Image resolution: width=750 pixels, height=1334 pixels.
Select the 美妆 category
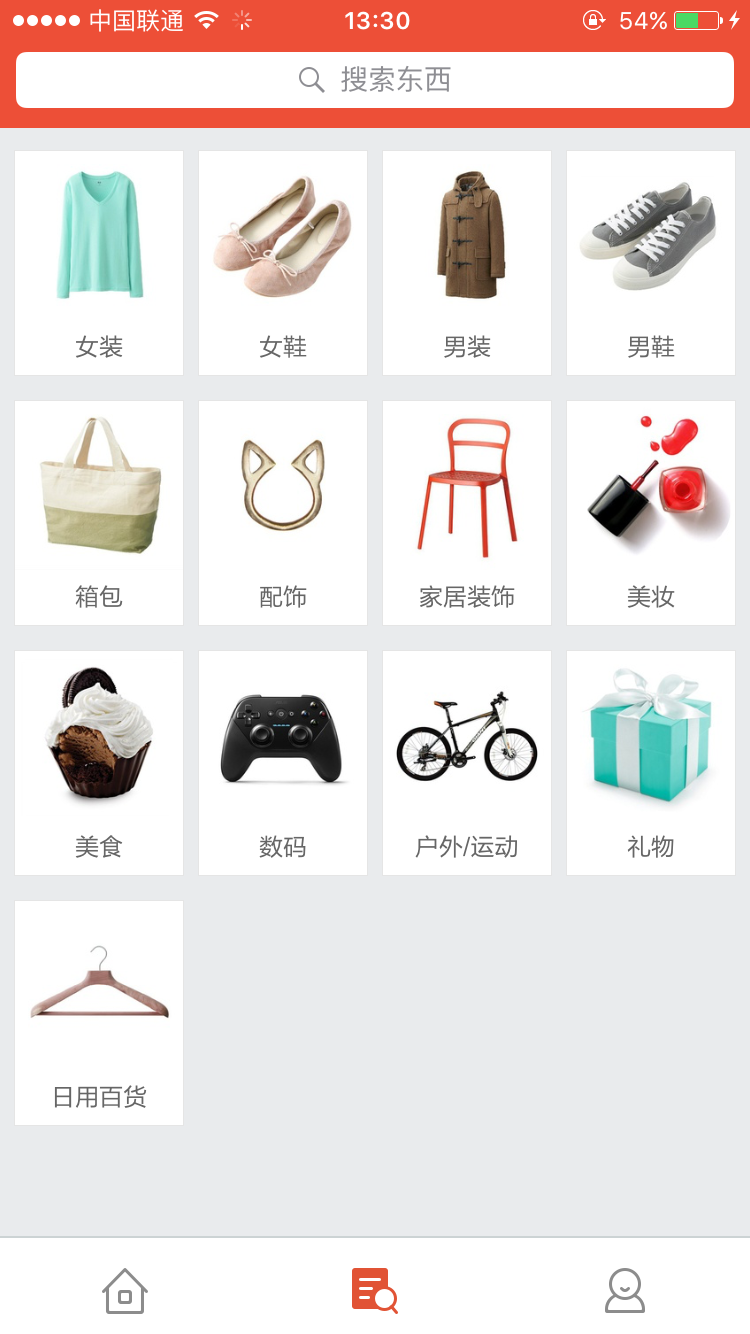pos(651,513)
